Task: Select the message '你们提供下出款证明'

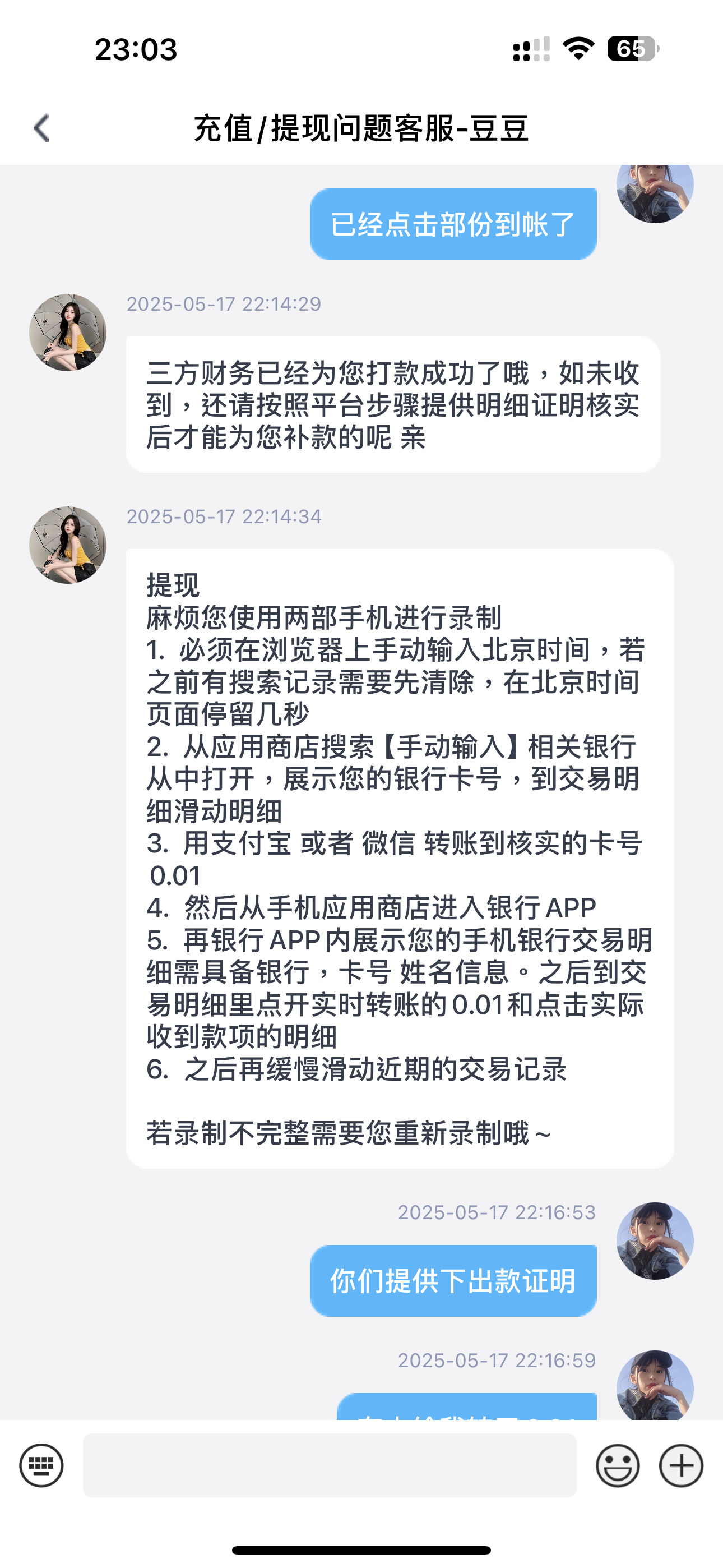Action: [x=453, y=1279]
